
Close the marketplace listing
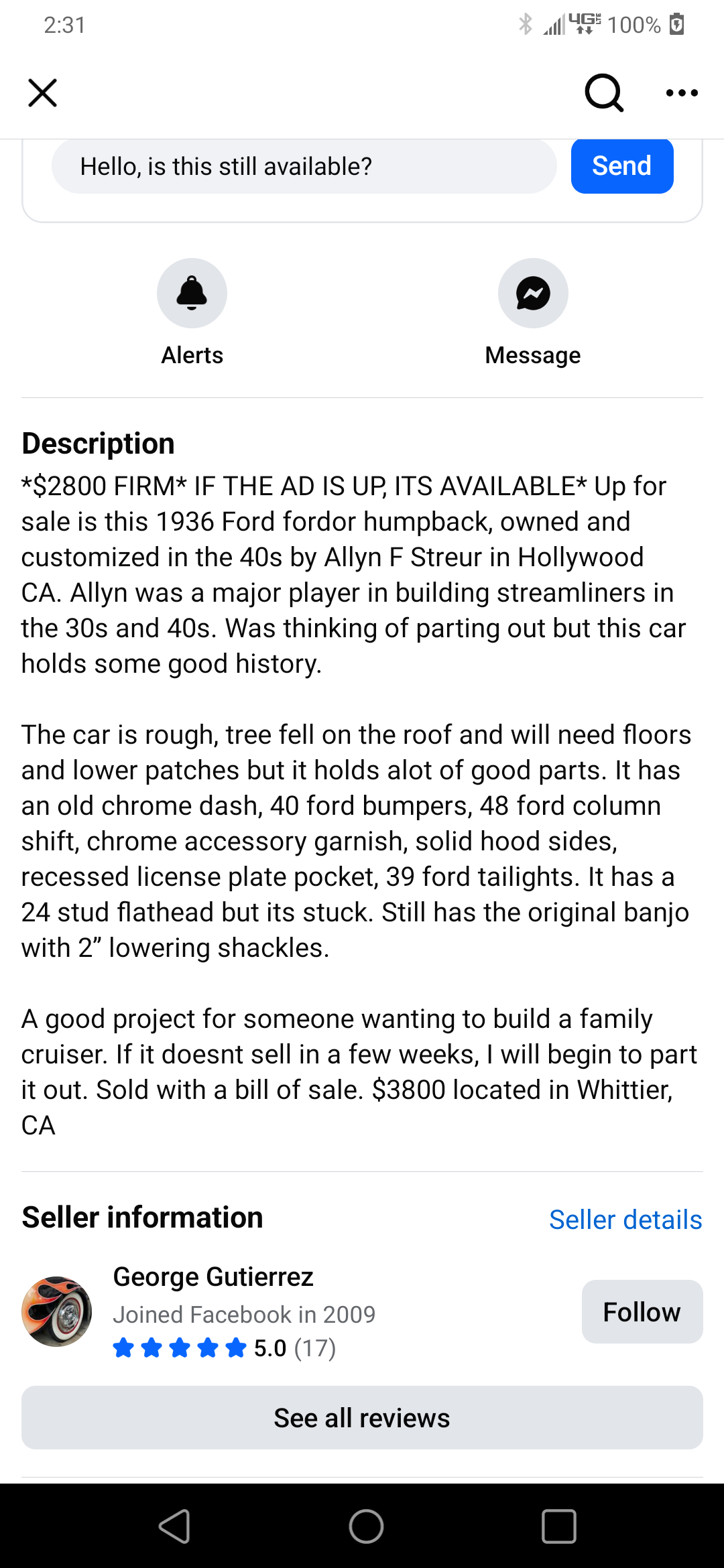[42, 92]
